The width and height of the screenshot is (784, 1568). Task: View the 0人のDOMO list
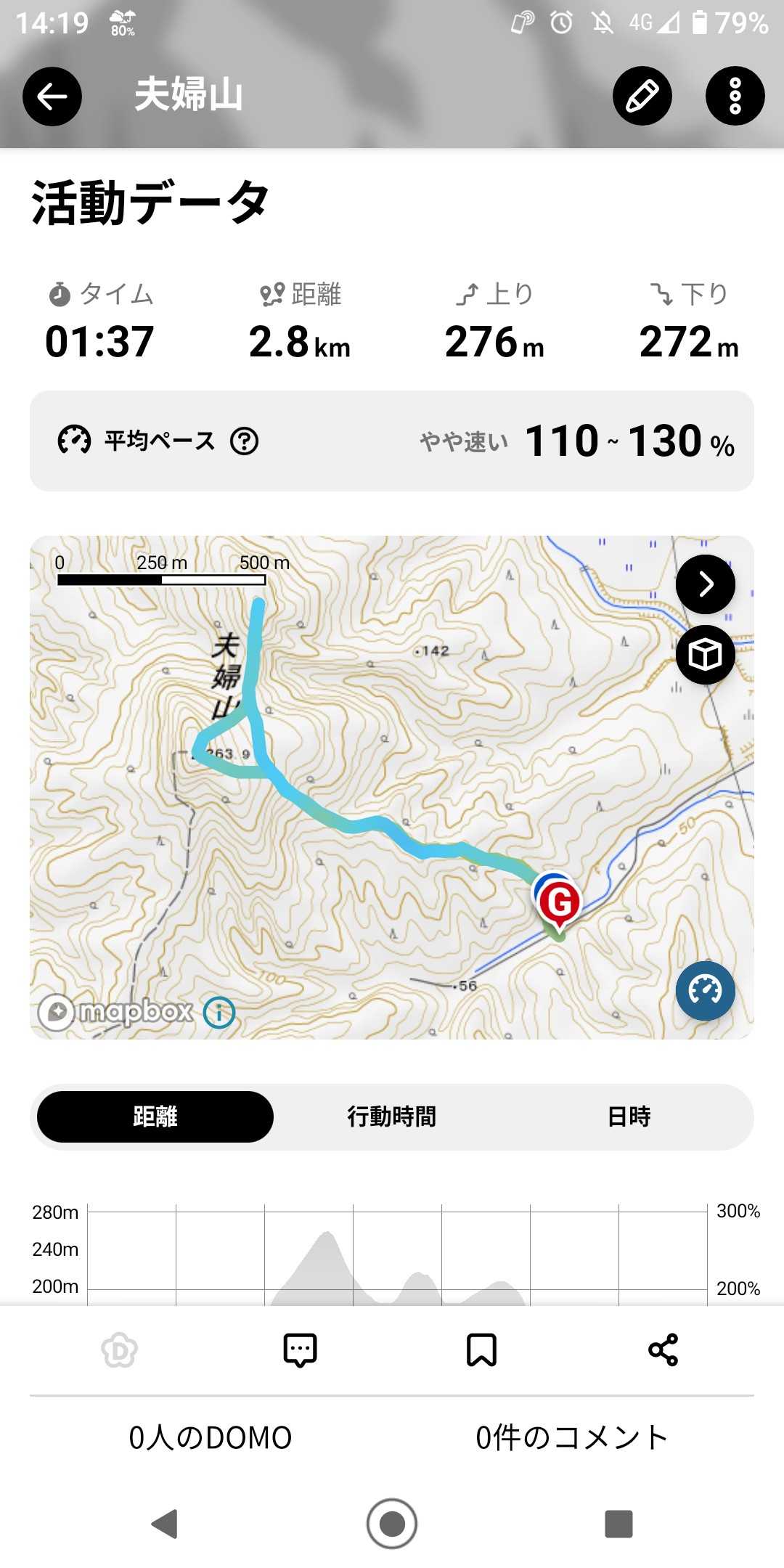211,1437
